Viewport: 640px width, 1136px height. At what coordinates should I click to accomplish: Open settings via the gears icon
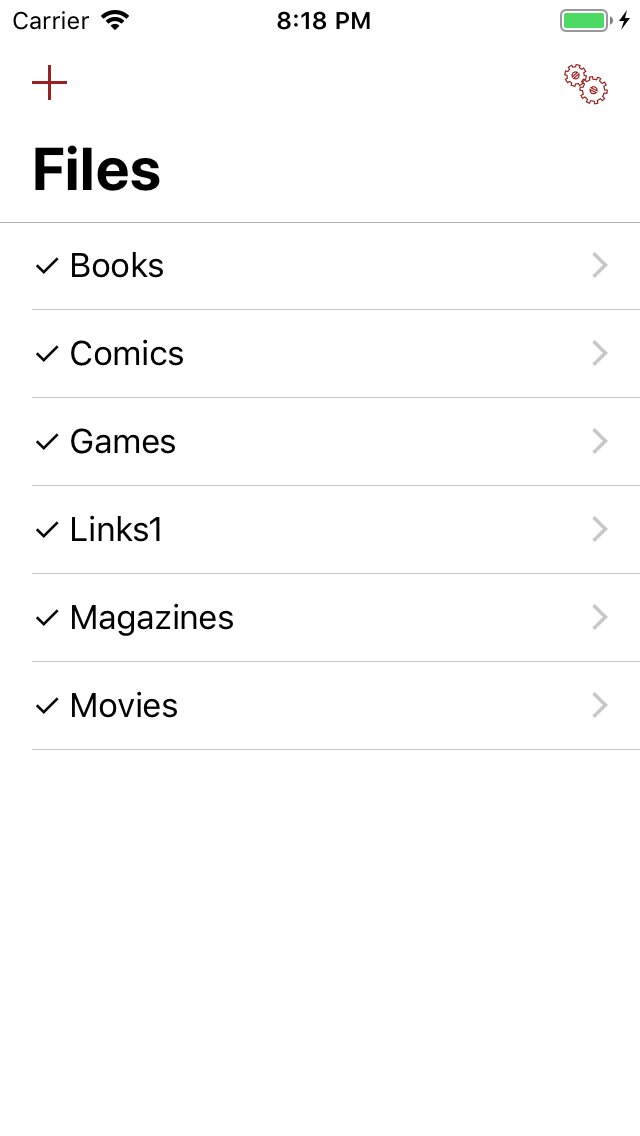[x=586, y=85]
